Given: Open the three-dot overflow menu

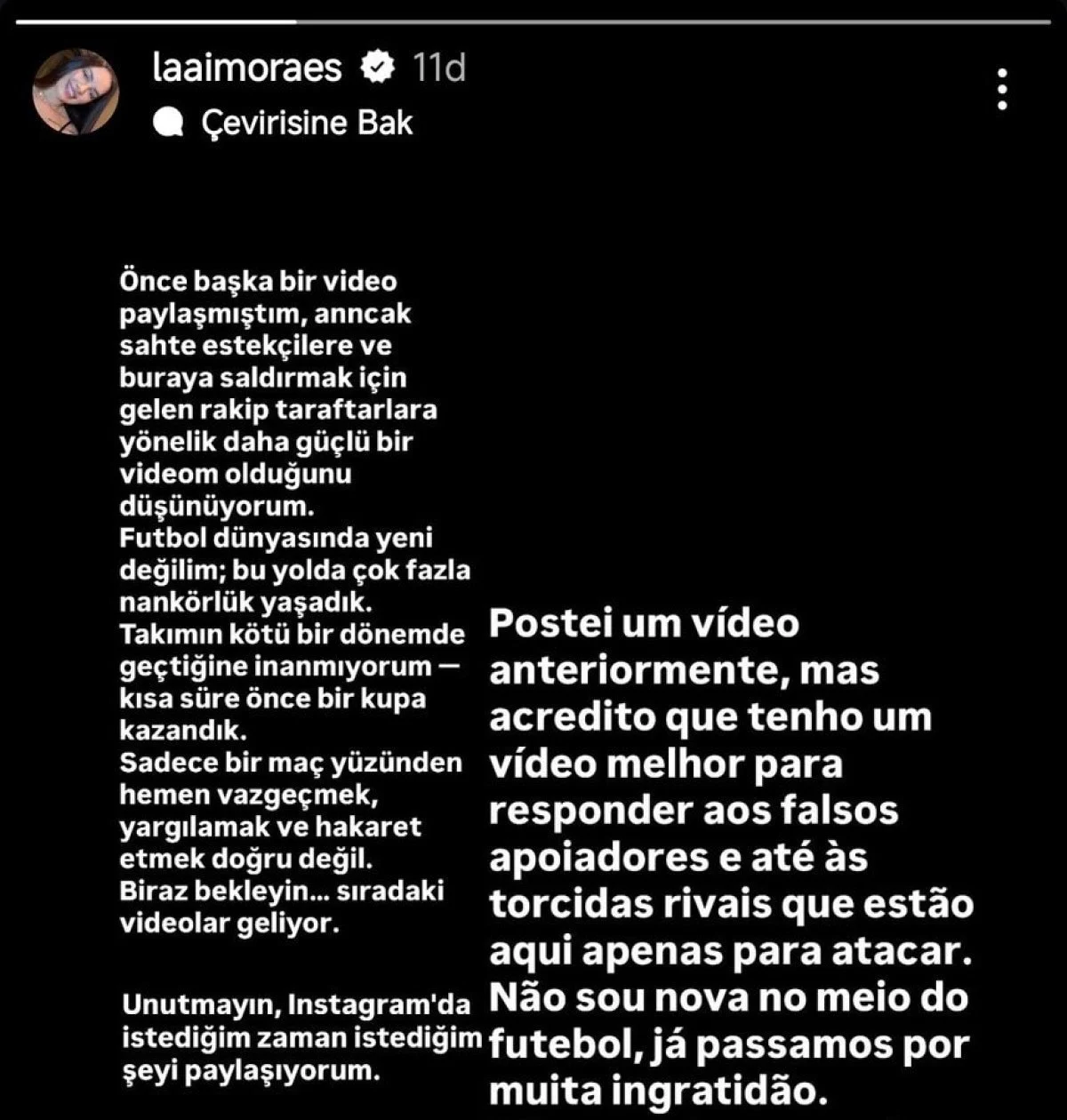Looking at the screenshot, I should [x=1002, y=90].
